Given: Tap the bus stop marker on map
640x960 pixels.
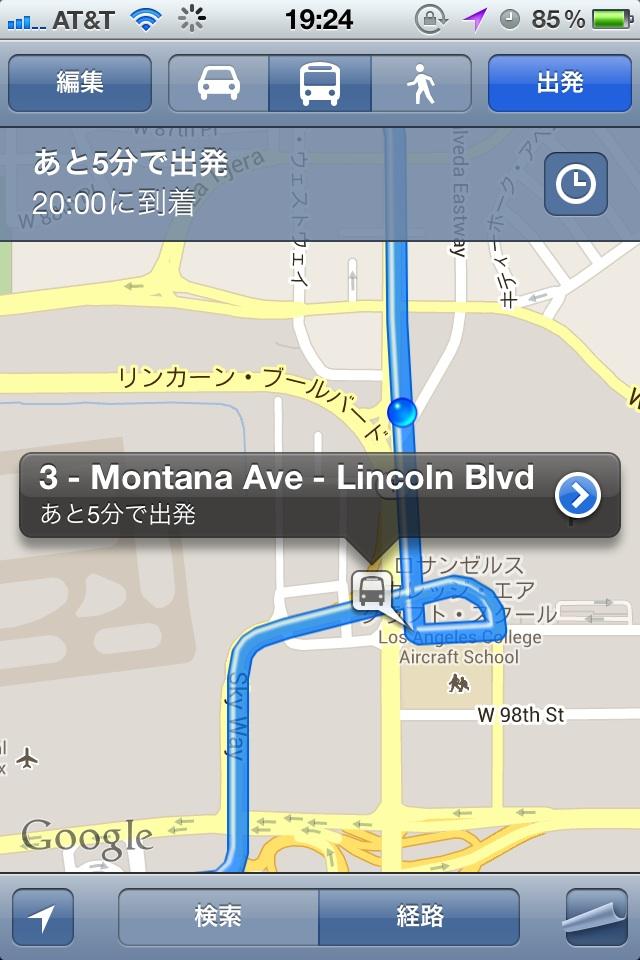Looking at the screenshot, I should [x=372, y=590].
